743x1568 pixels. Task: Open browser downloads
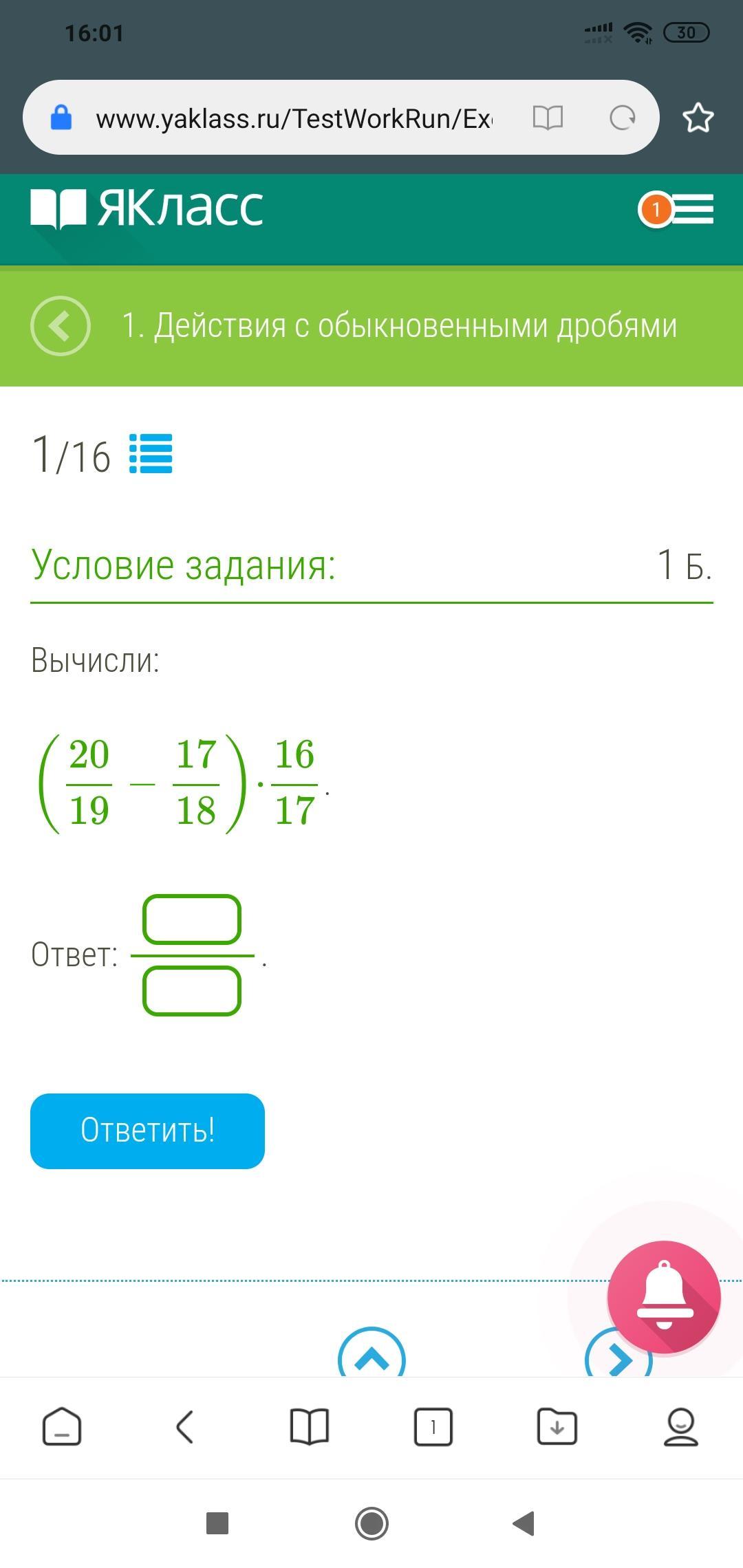[x=557, y=1426]
